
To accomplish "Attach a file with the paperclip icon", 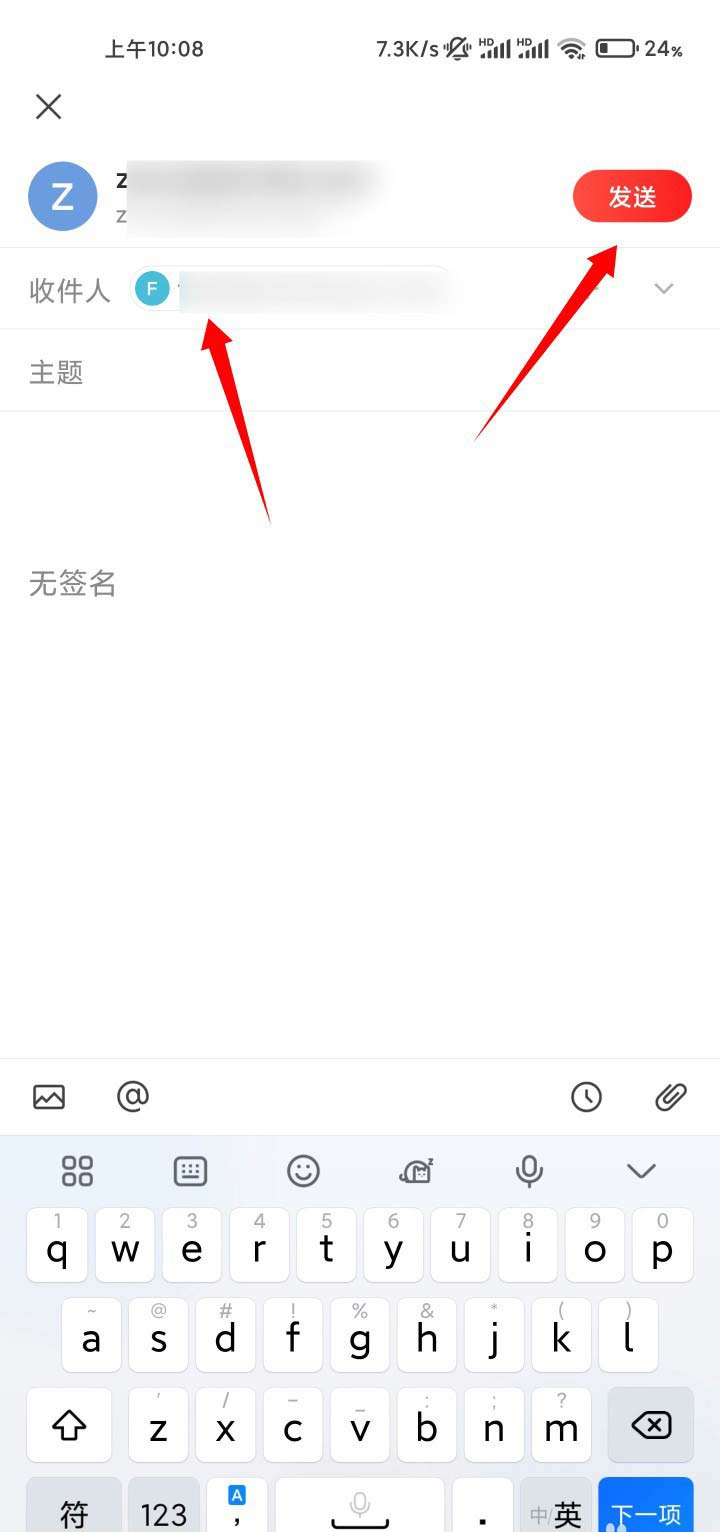I will point(670,1096).
